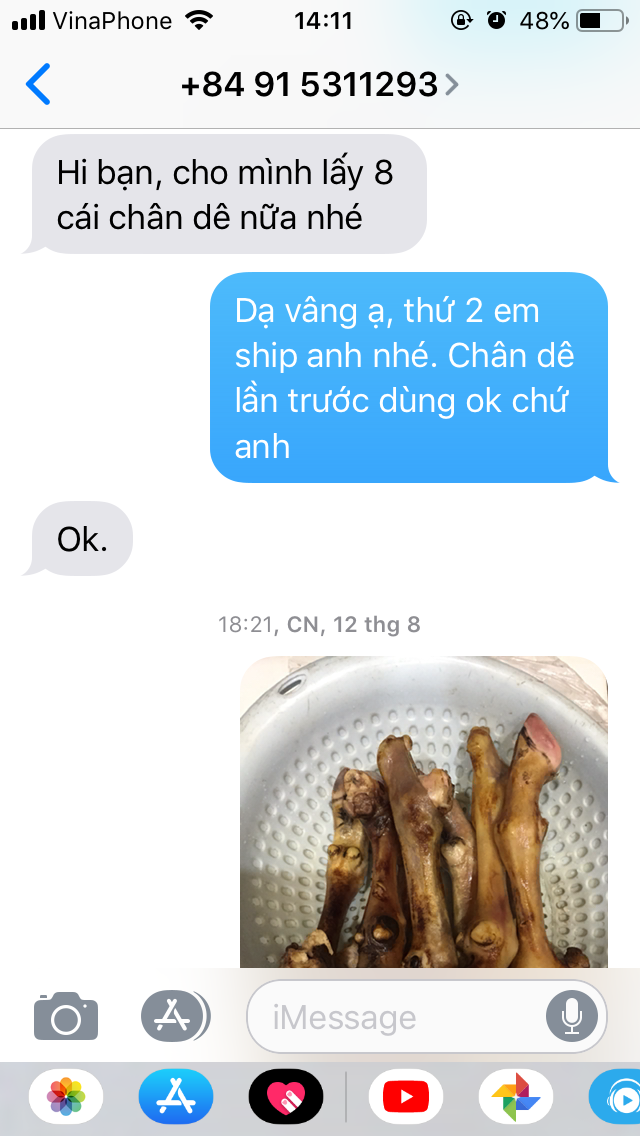Open the YouTube iMessage app
Viewport: 640px width, 1136px height.
(406, 1097)
